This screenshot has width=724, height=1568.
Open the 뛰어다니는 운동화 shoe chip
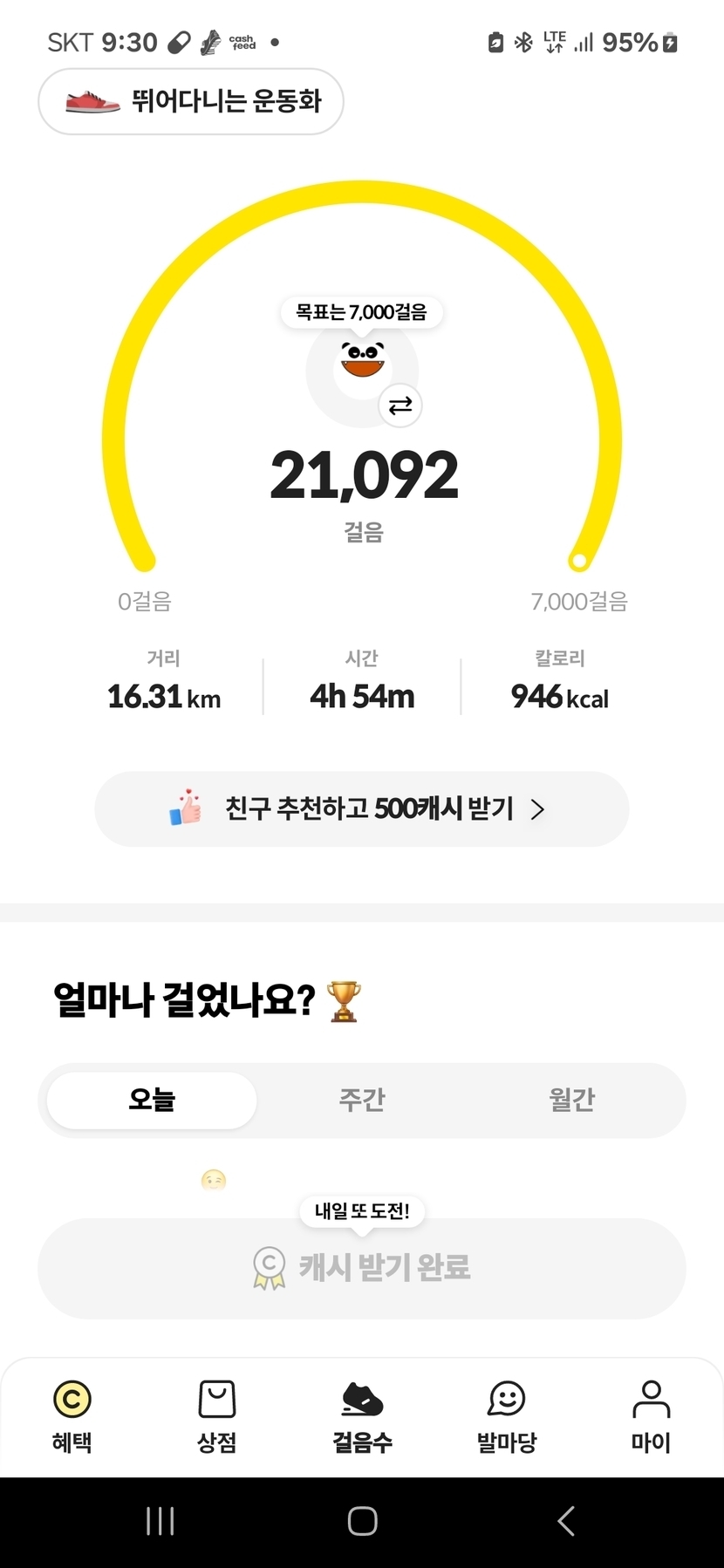191,102
